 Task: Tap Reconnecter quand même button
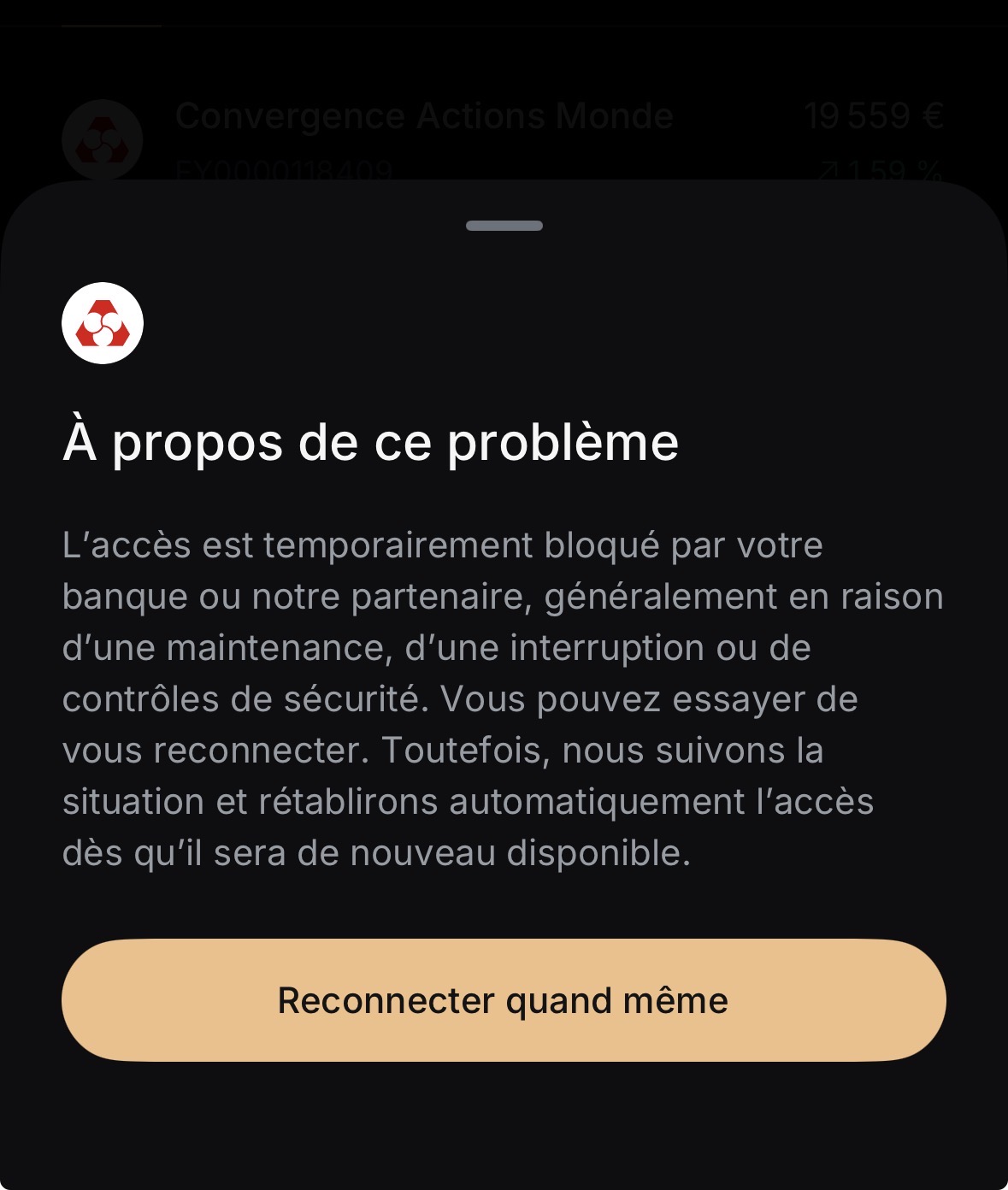[x=504, y=1000]
